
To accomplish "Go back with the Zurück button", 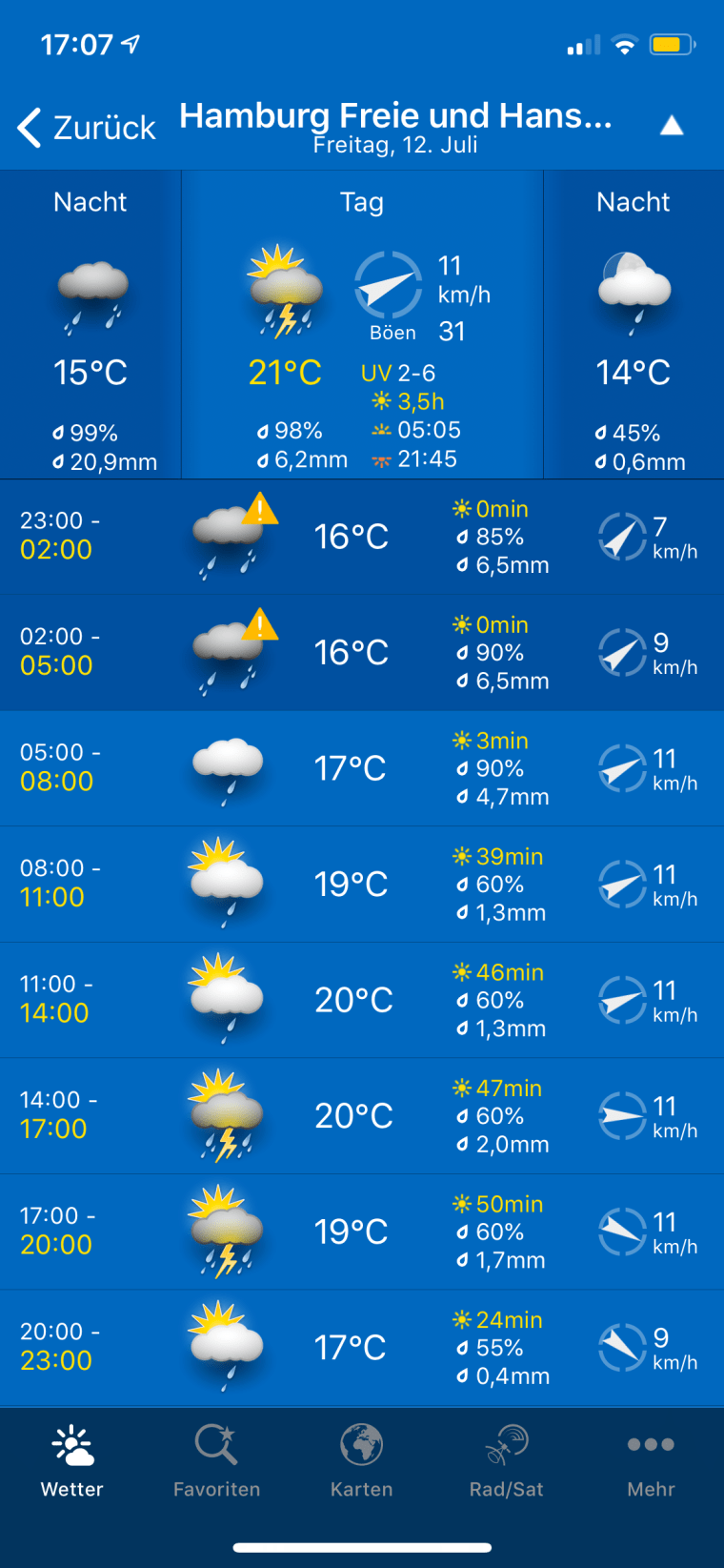I will [x=87, y=127].
